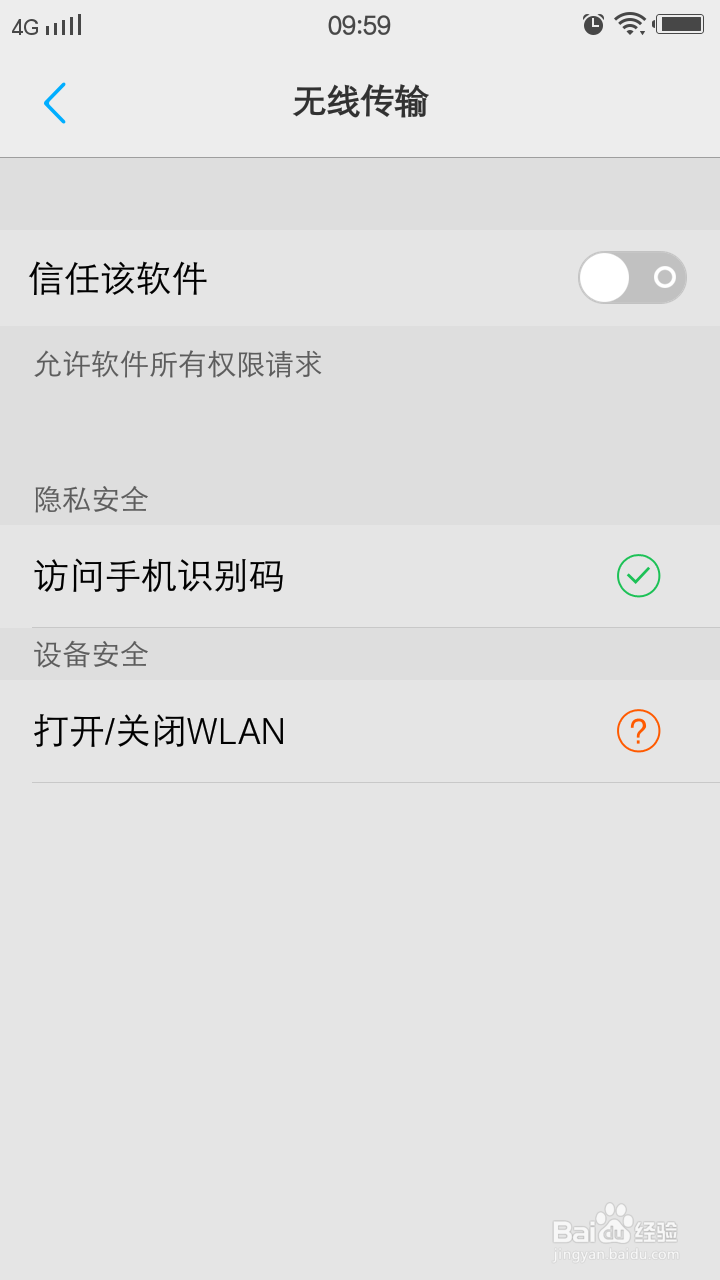Tap the green checkmark beside 访问手机识别码
The width and height of the screenshot is (720, 1280).
click(638, 576)
